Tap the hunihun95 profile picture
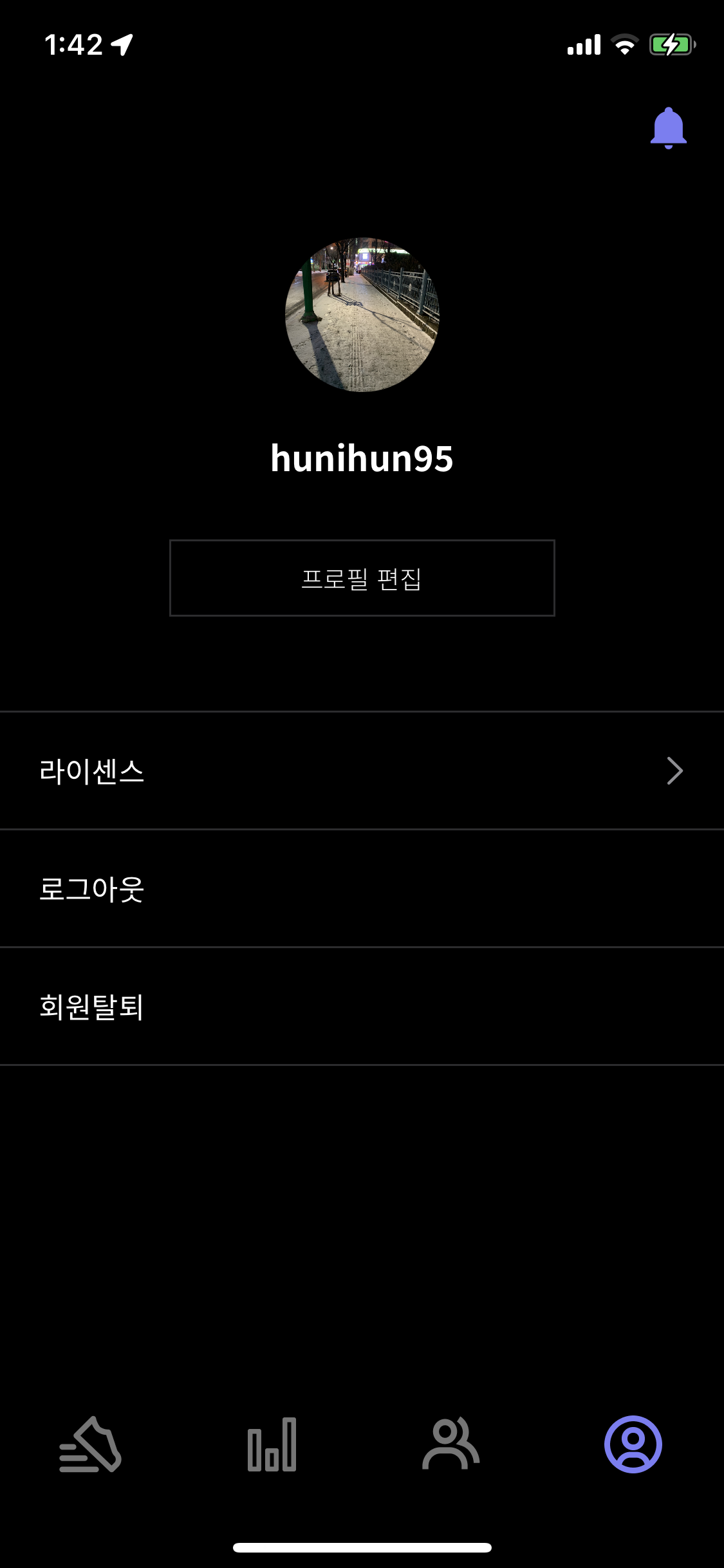 pyautogui.click(x=362, y=315)
